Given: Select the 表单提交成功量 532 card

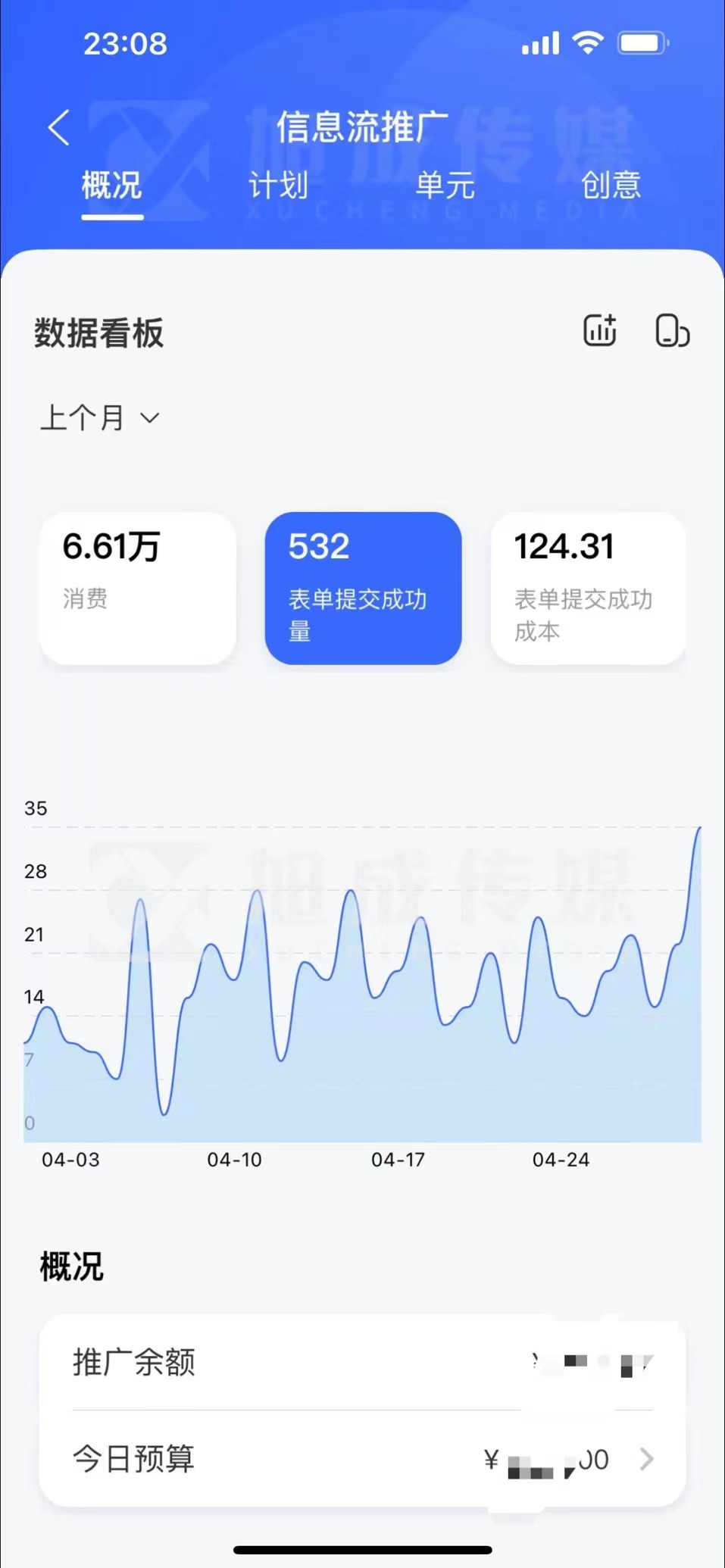Looking at the screenshot, I should pos(363,588).
